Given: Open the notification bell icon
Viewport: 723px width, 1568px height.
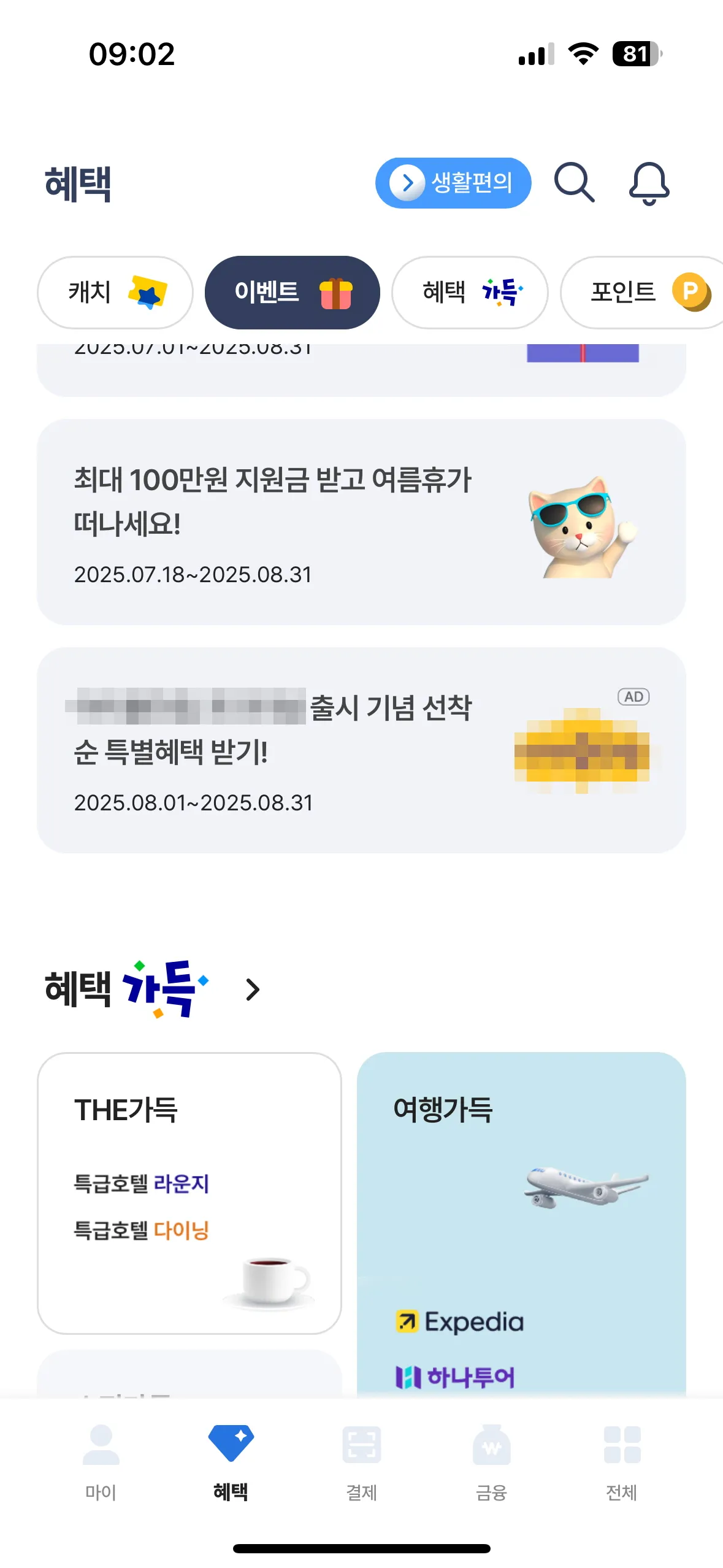Looking at the screenshot, I should coord(649,182).
